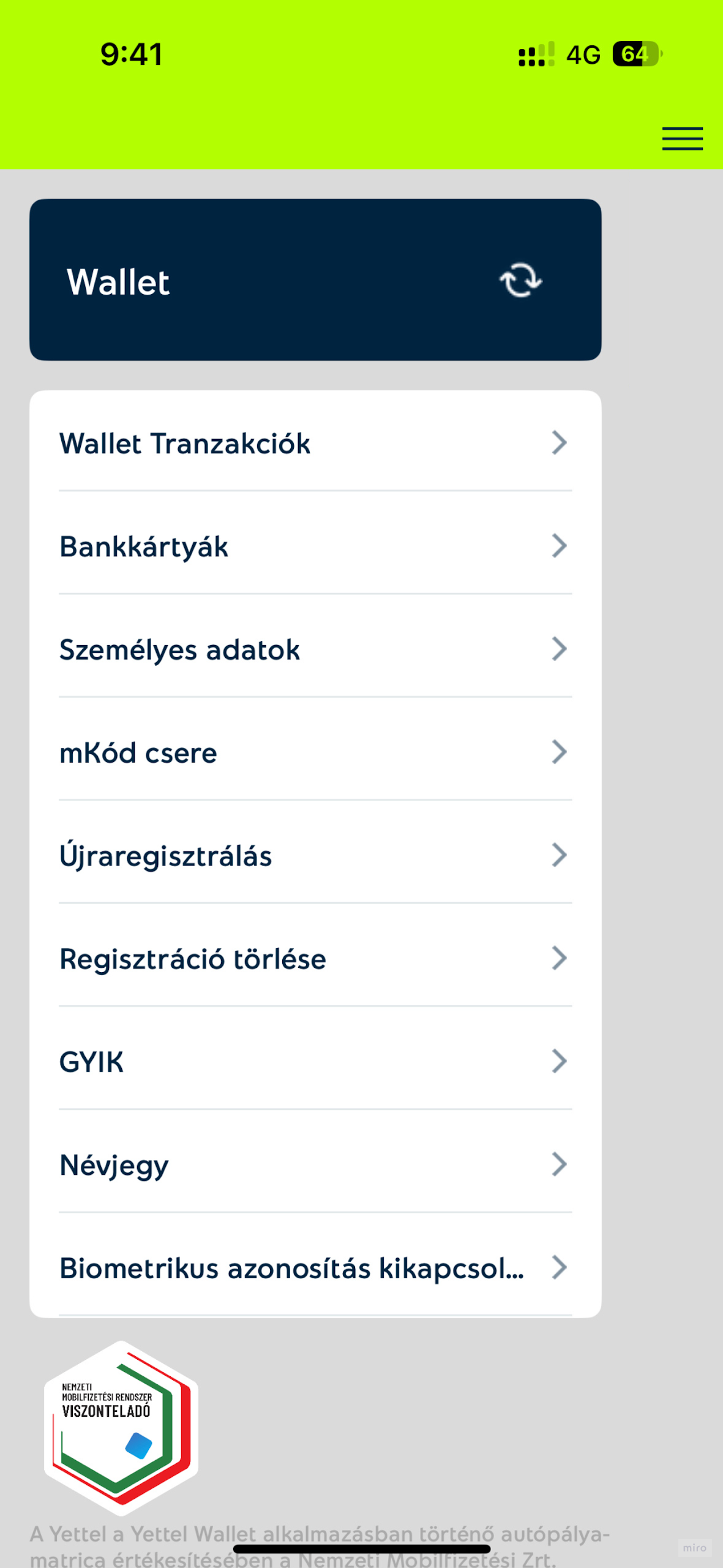723x1568 pixels.
Task: Open Újraregisztrálás
Action: 315,855
